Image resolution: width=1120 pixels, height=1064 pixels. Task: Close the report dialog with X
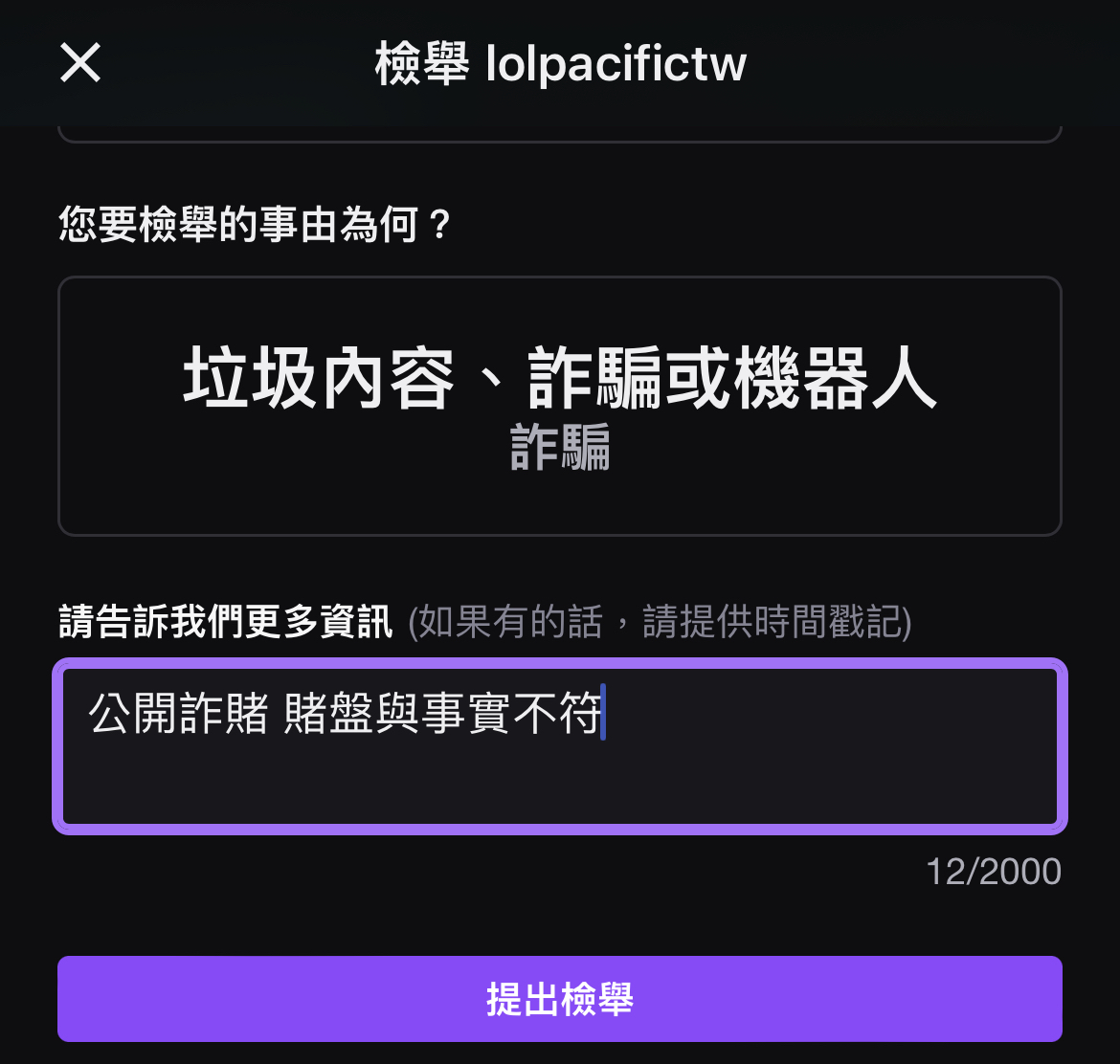point(80,63)
